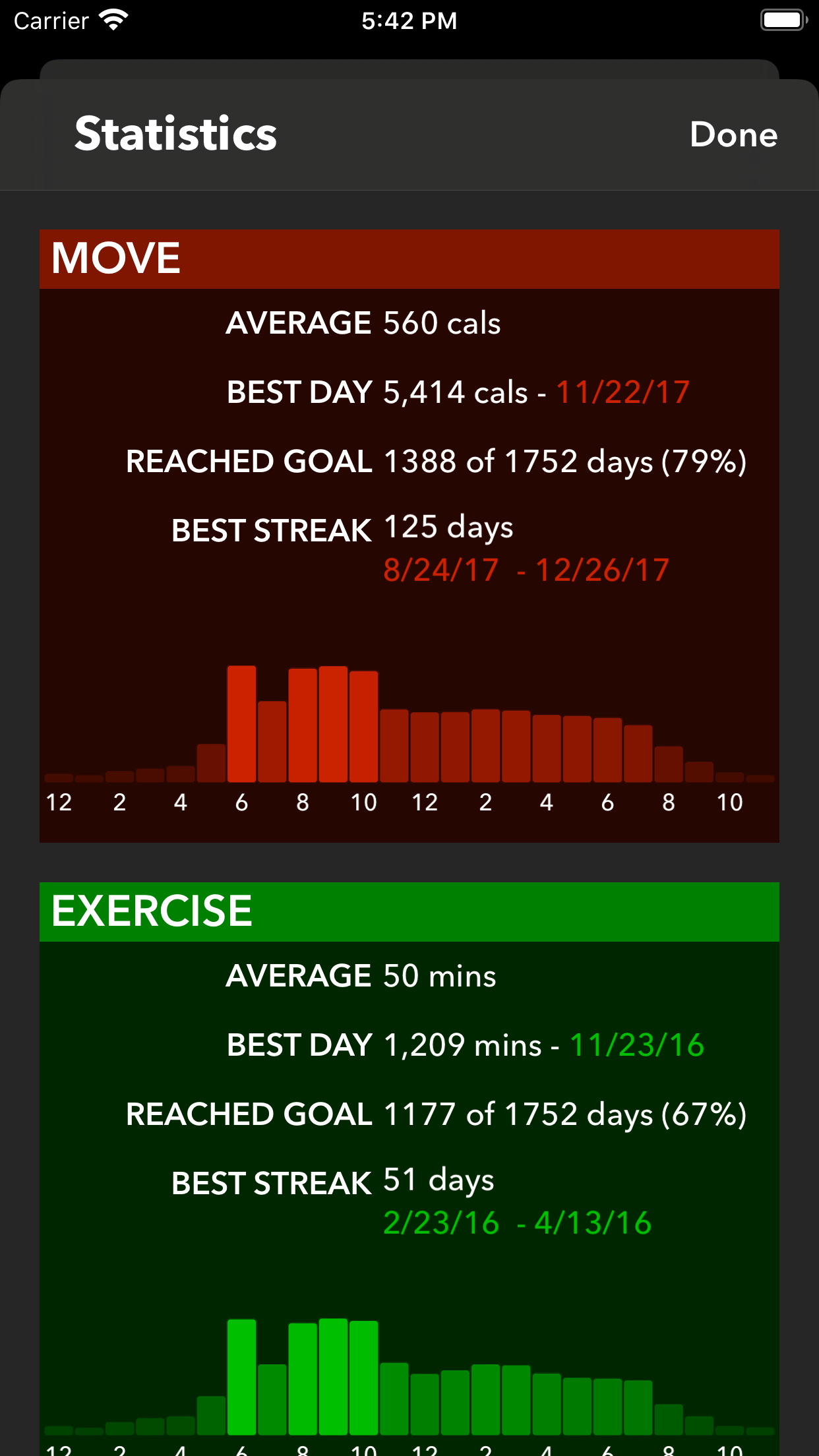Open Move best streak dates 8/24/17 - 12/26/17
Screen dimensions: 819x1456
[526, 570]
